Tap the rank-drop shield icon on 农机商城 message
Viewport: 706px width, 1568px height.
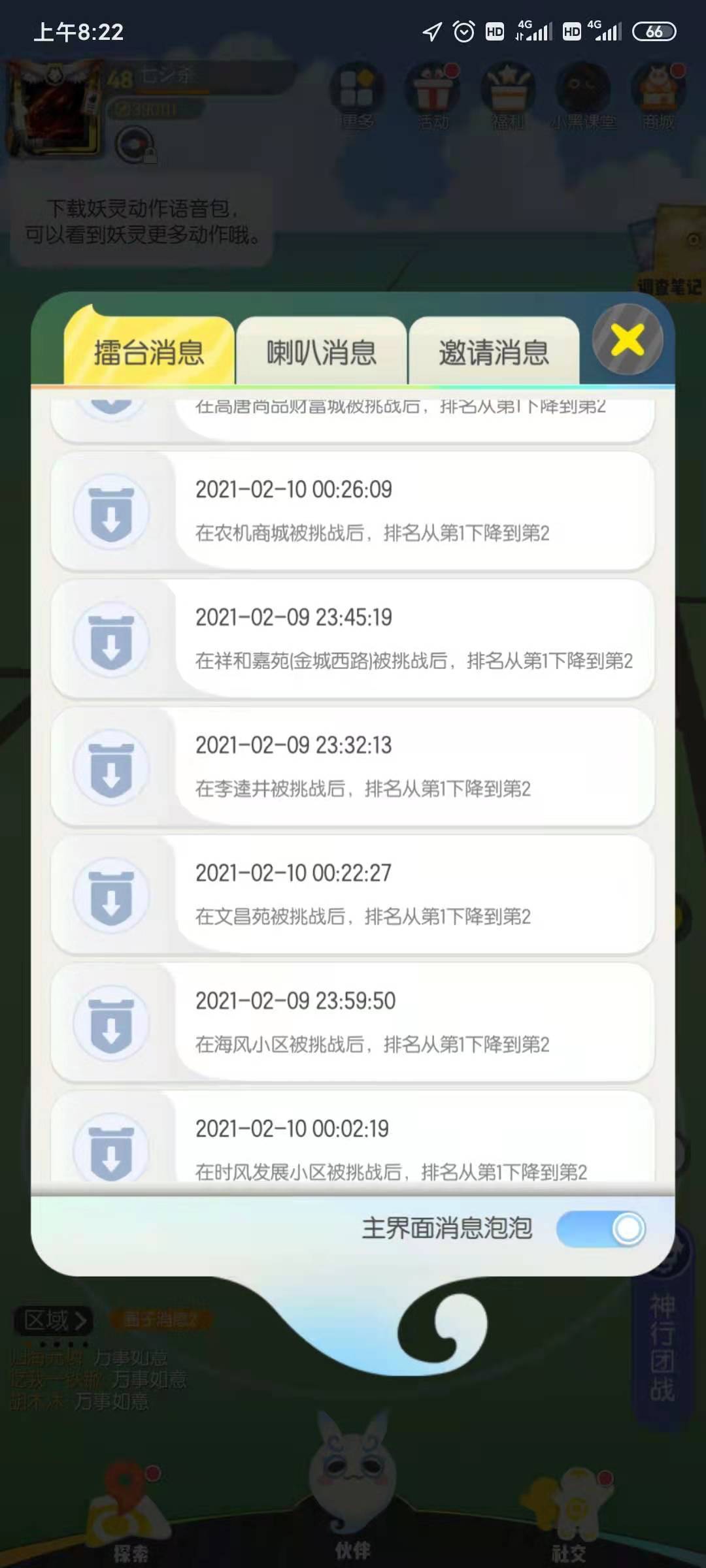coord(111,513)
